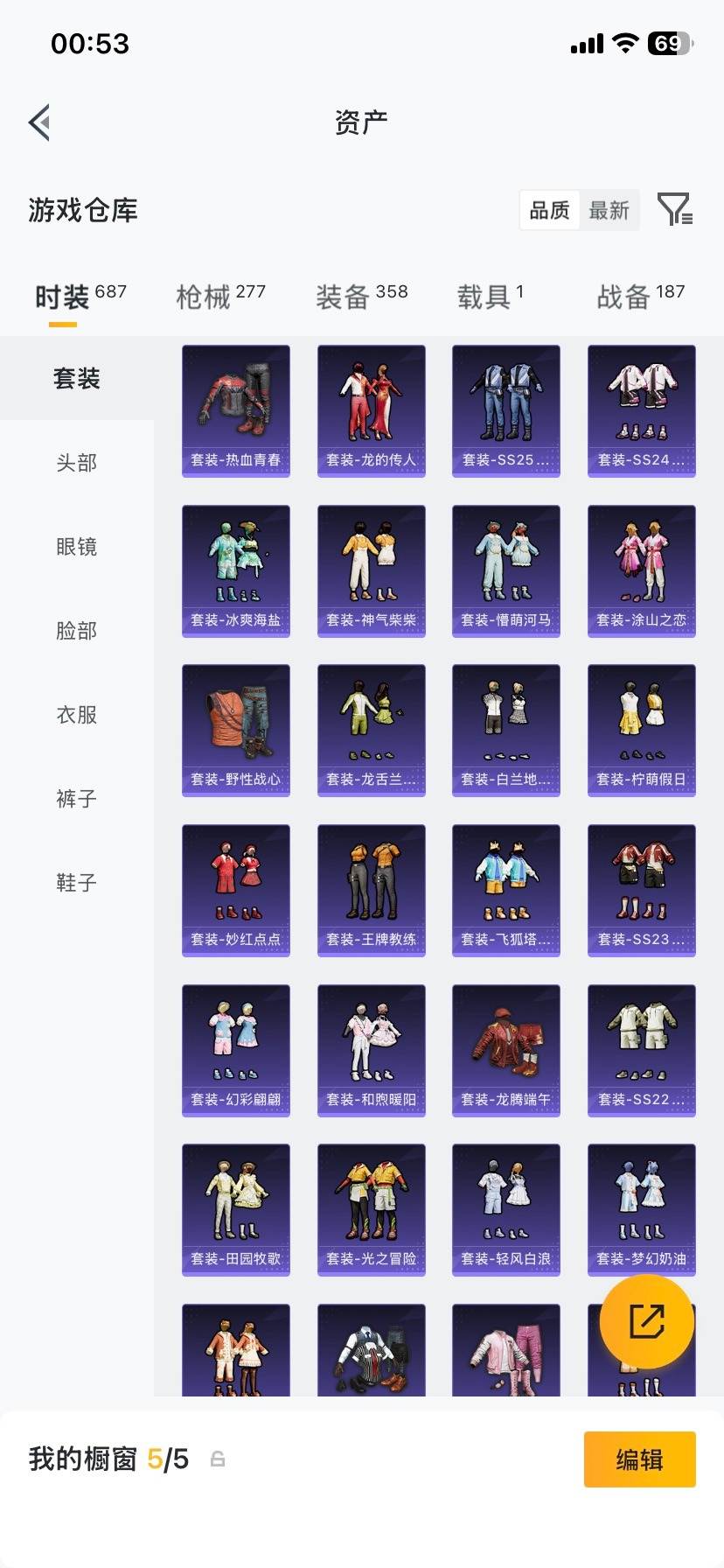Select the 套装 category in the sidebar
This screenshot has width=724, height=1568.
77,377
